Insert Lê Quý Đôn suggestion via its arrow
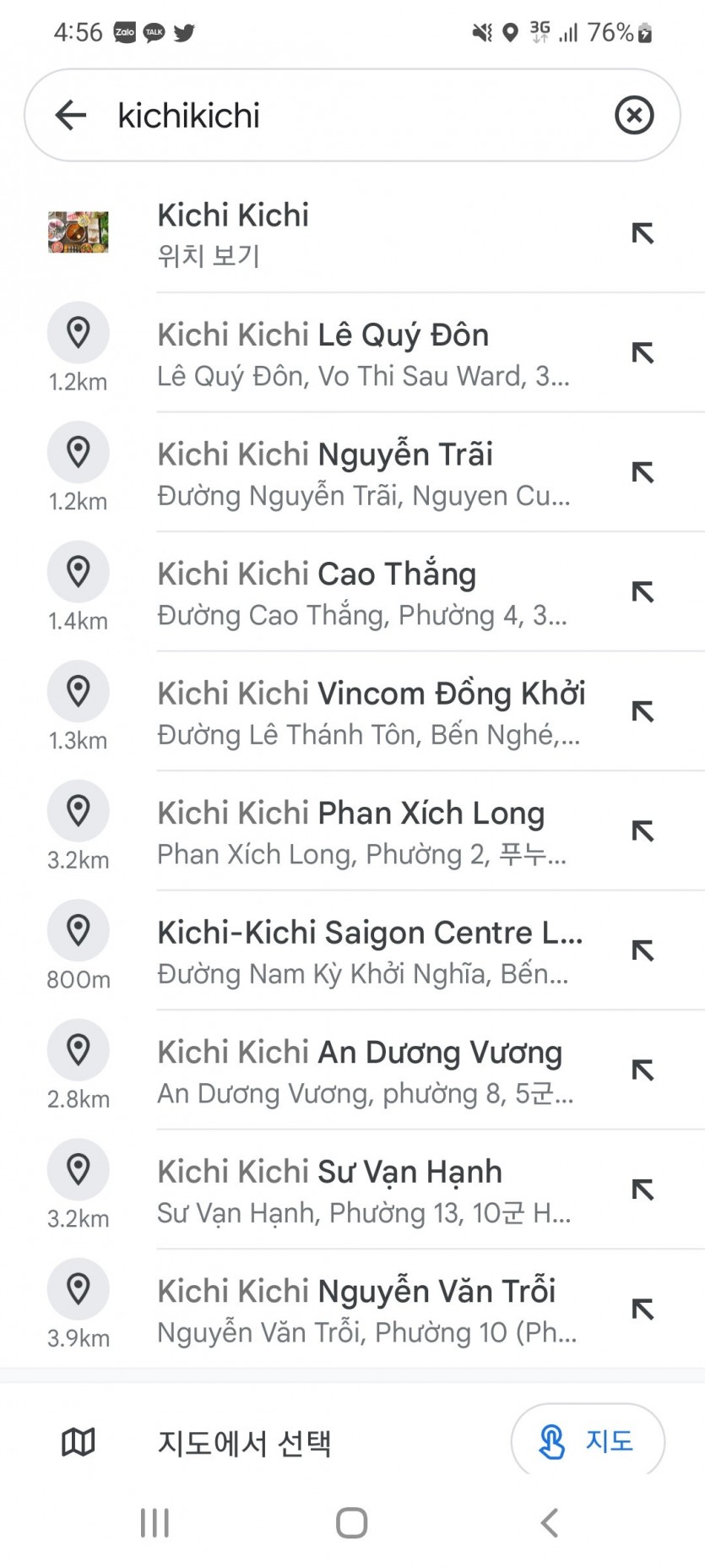This screenshot has height=1568, width=705. click(643, 352)
